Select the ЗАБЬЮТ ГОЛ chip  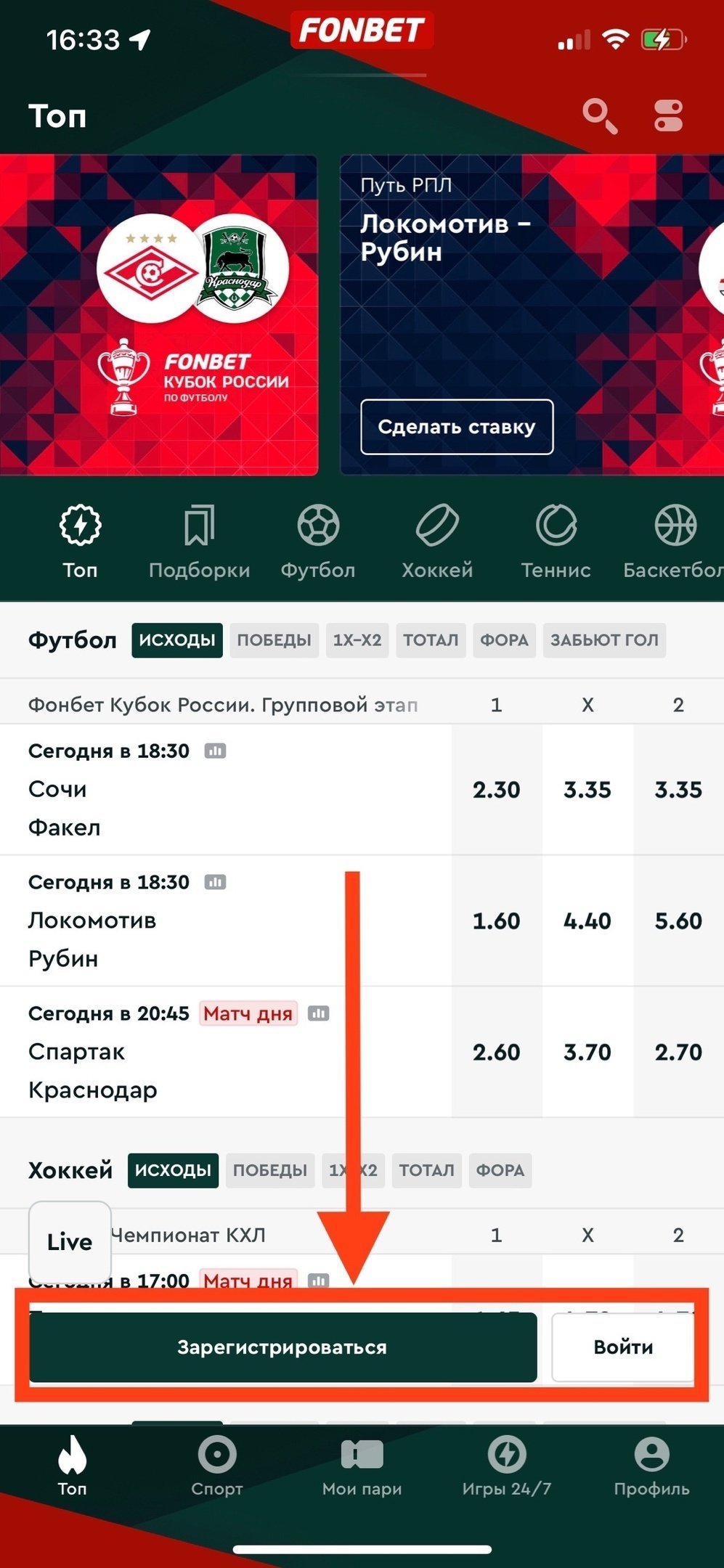coord(604,640)
